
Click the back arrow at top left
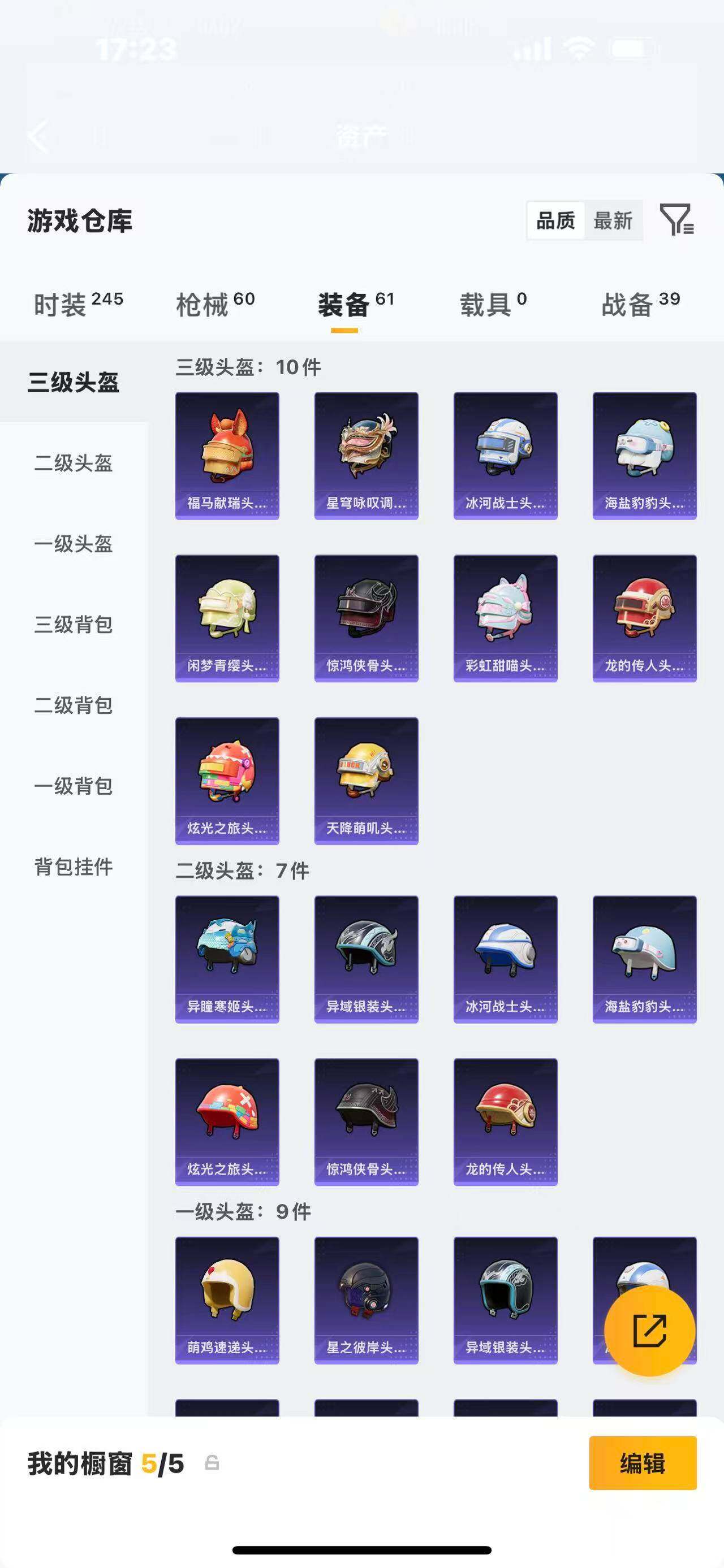pyautogui.click(x=39, y=136)
